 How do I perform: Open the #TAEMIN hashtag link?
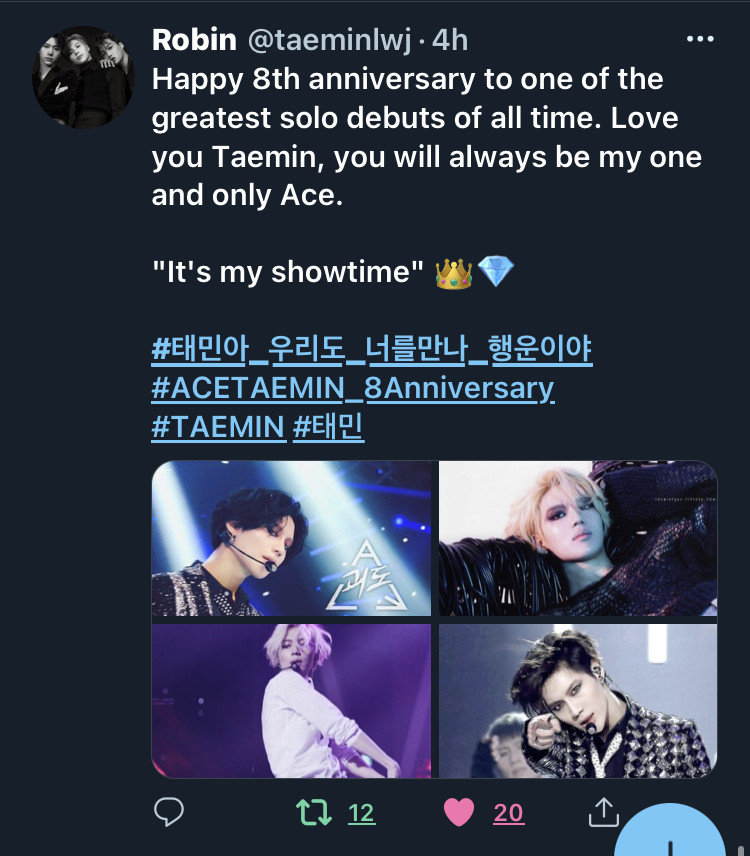(x=218, y=427)
